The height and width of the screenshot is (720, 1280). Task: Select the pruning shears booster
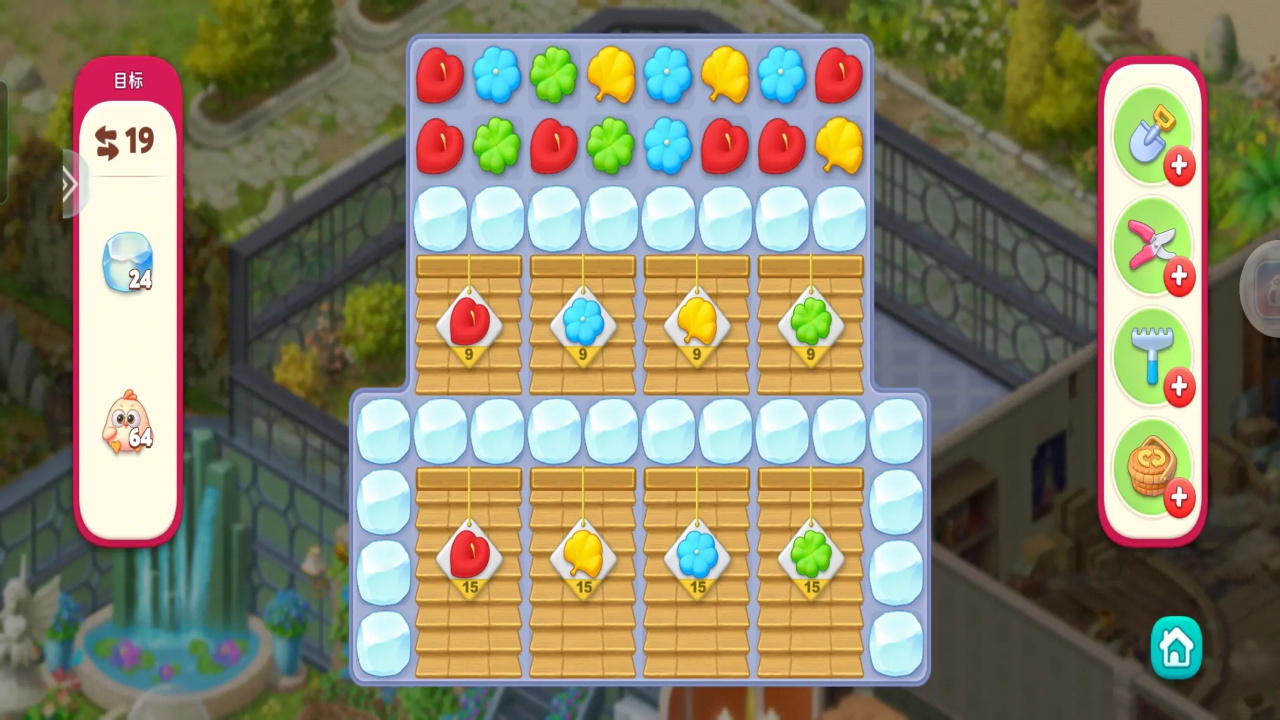click(1151, 246)
